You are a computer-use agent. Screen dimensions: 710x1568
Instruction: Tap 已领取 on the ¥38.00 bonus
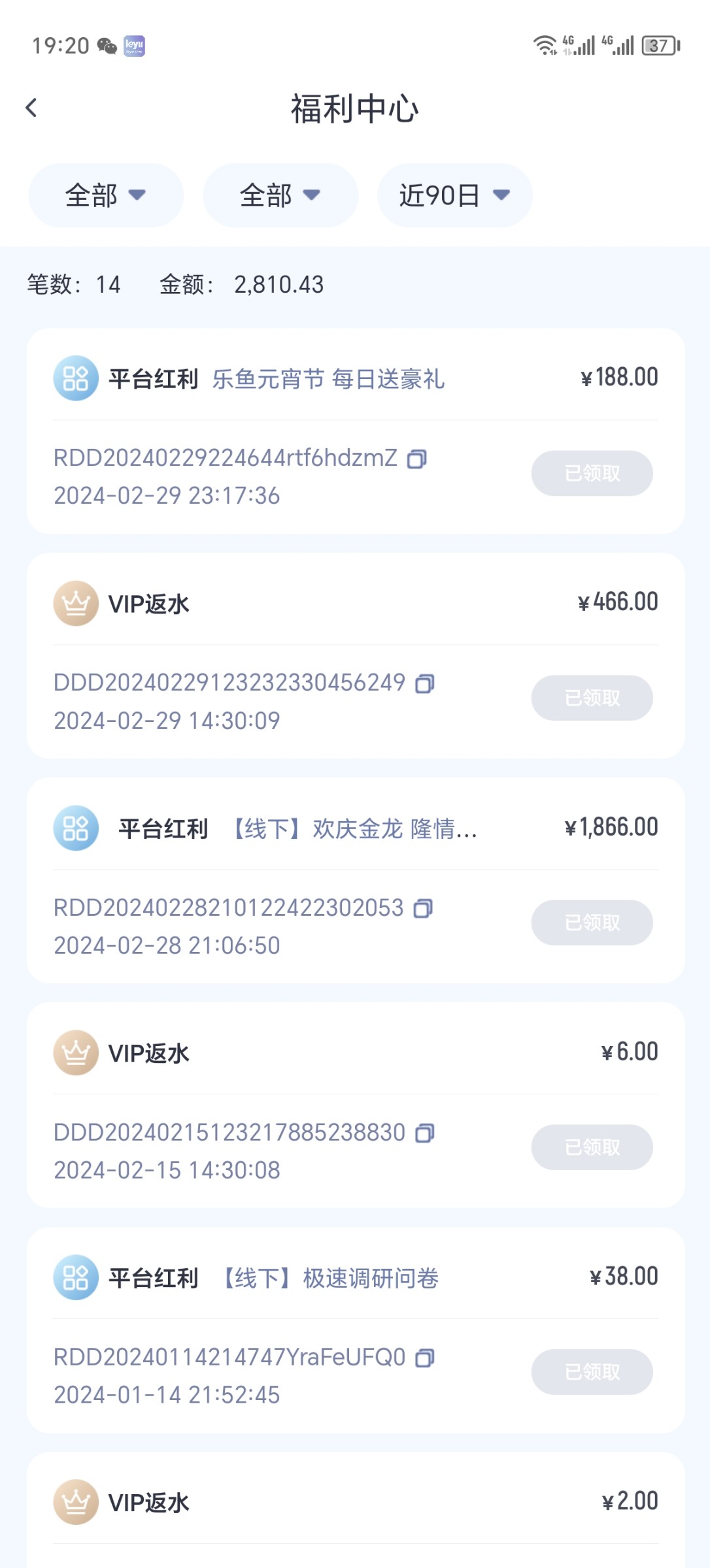(592, 1372)
